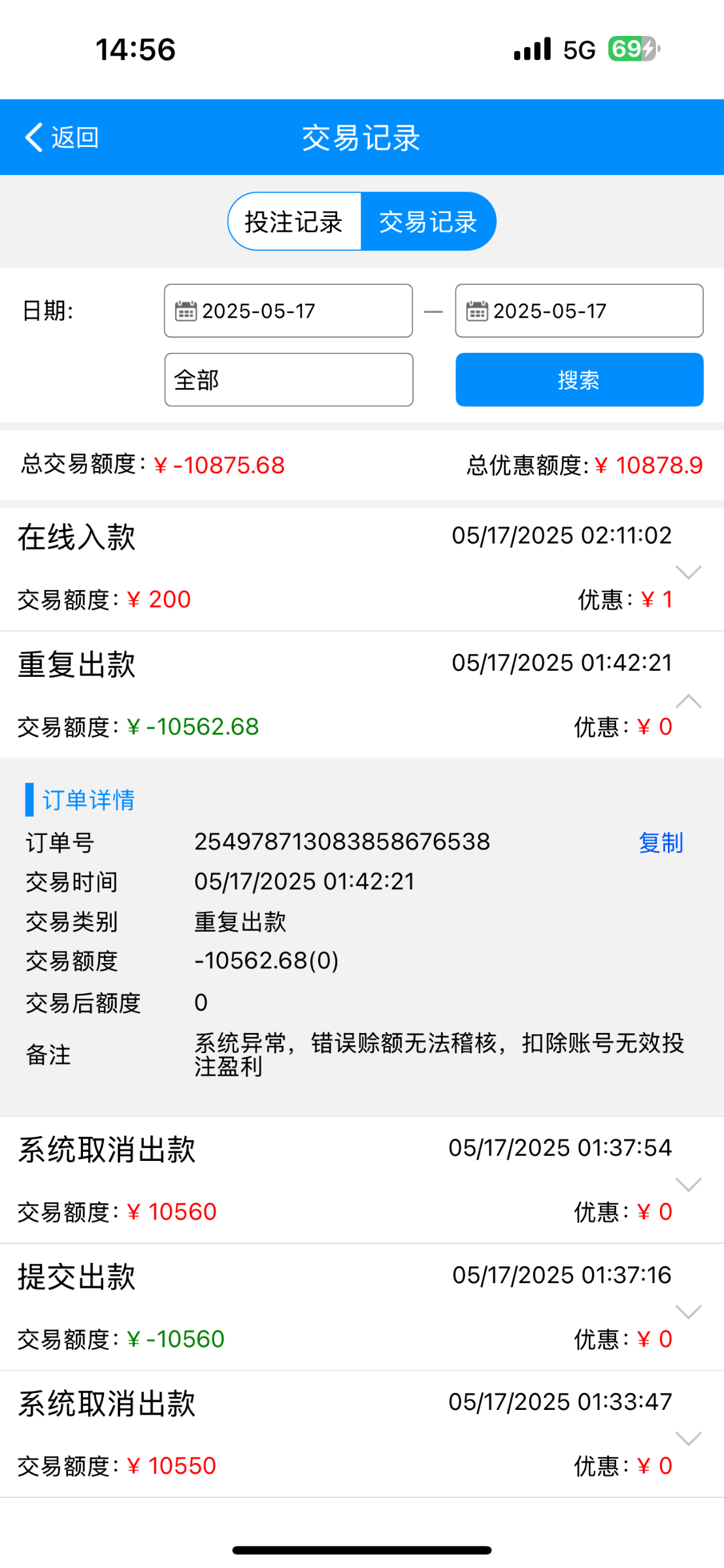Open the end date picker
Screen dimensions: 724x1568
tap(579, 311)
